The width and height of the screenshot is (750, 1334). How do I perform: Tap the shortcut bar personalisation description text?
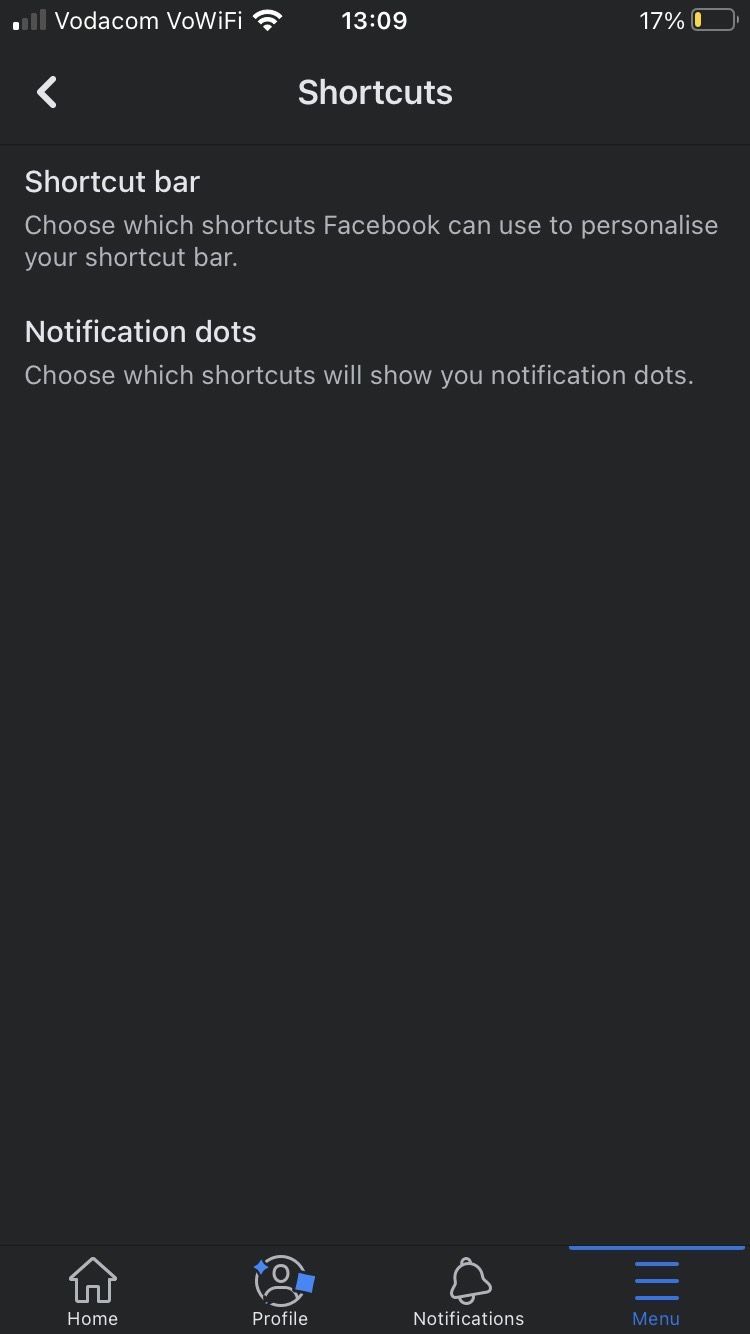(x=371, y=240)
